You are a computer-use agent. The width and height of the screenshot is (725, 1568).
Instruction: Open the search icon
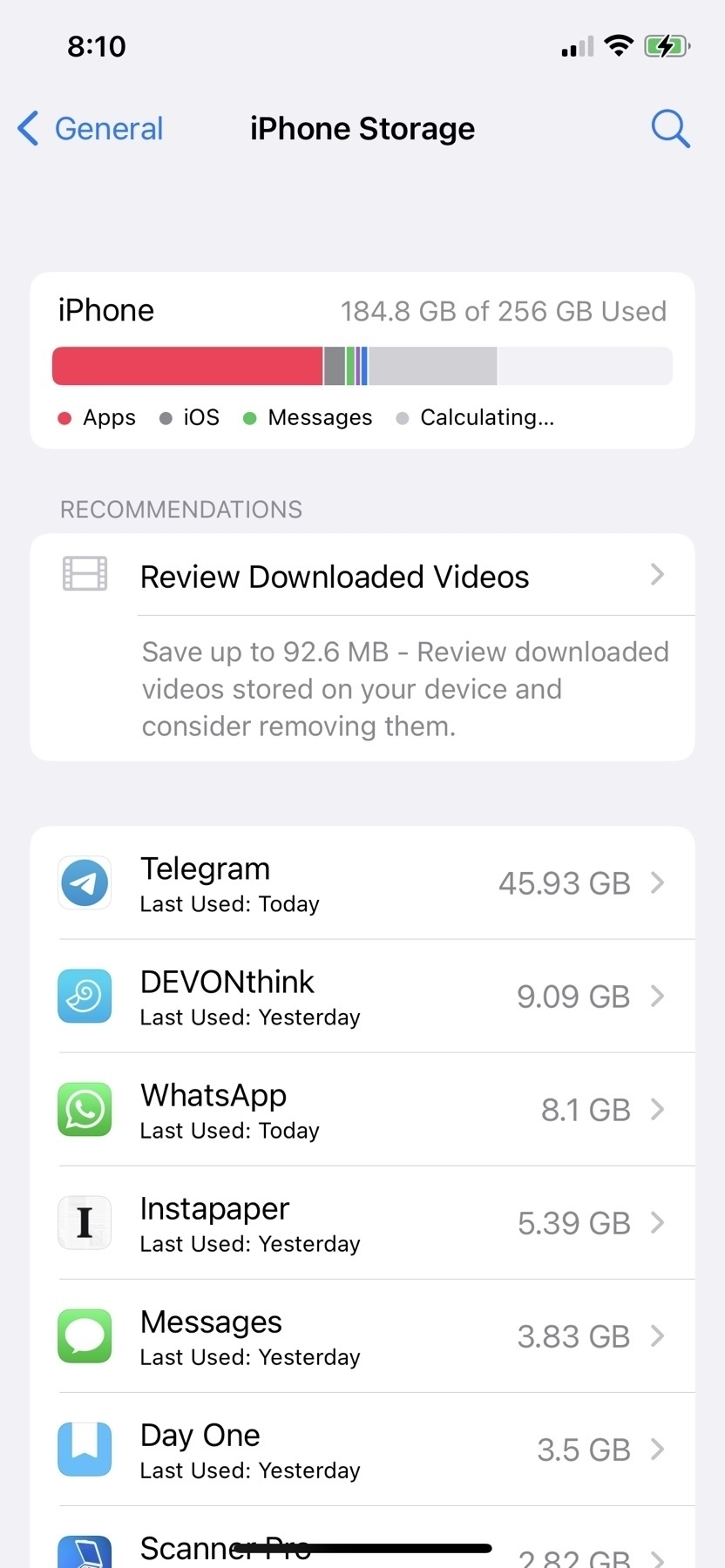click(670, 129)
